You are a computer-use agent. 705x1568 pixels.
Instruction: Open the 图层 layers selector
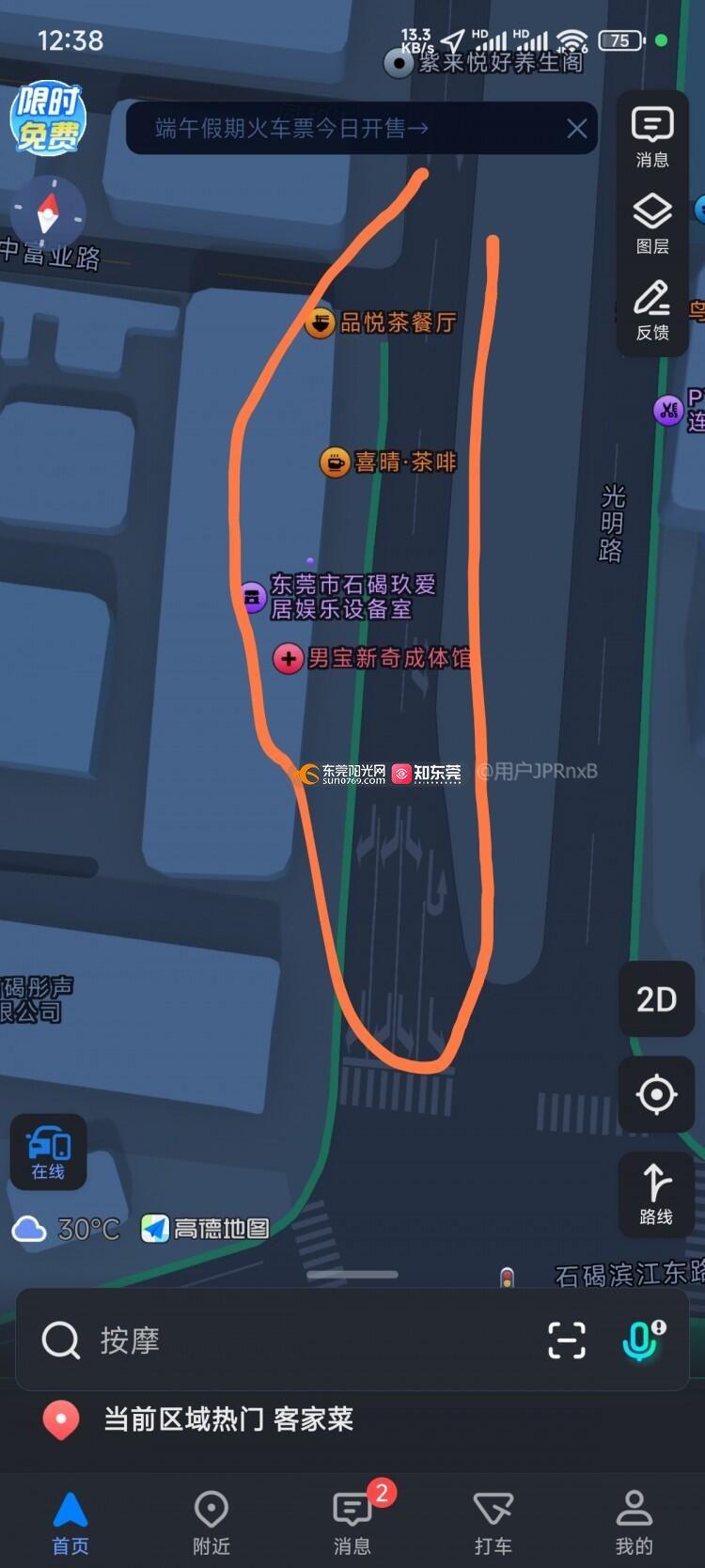point(651,224)
